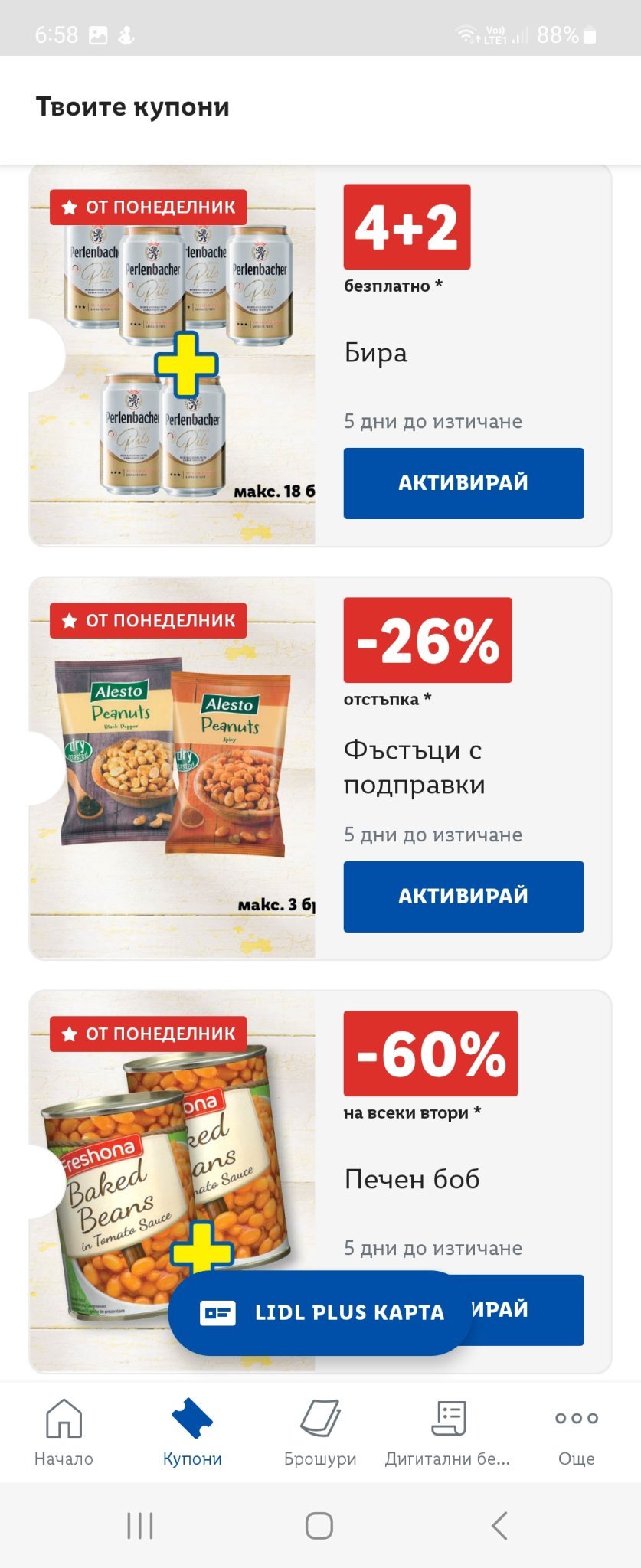
Task: Open the Дигитални бележки tab
Action: point(448,1432)
